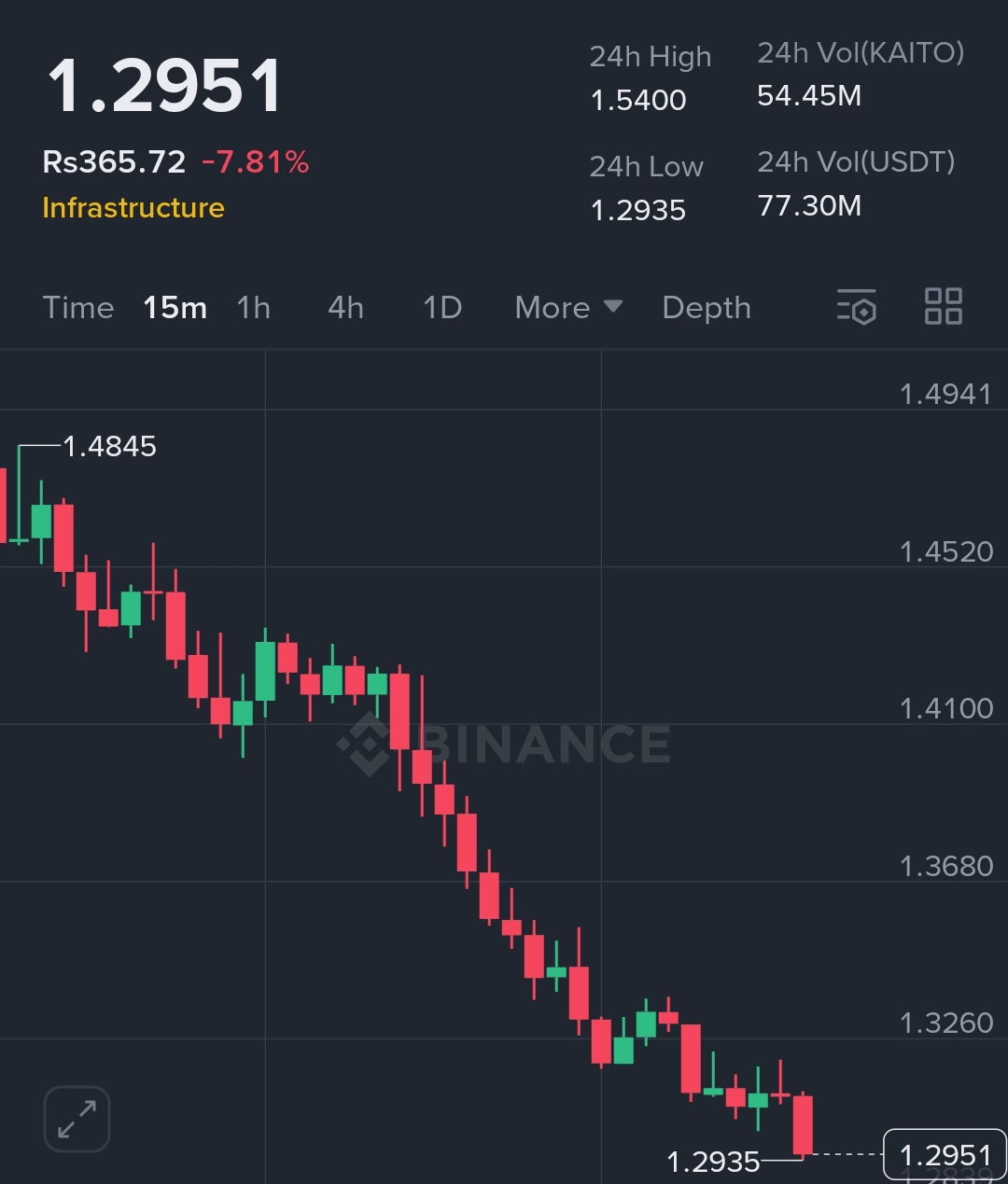Viewport: 1008px width, 1184px height.
Task: Expand chart to fullscreen
Action: (x=77, y=1119)
